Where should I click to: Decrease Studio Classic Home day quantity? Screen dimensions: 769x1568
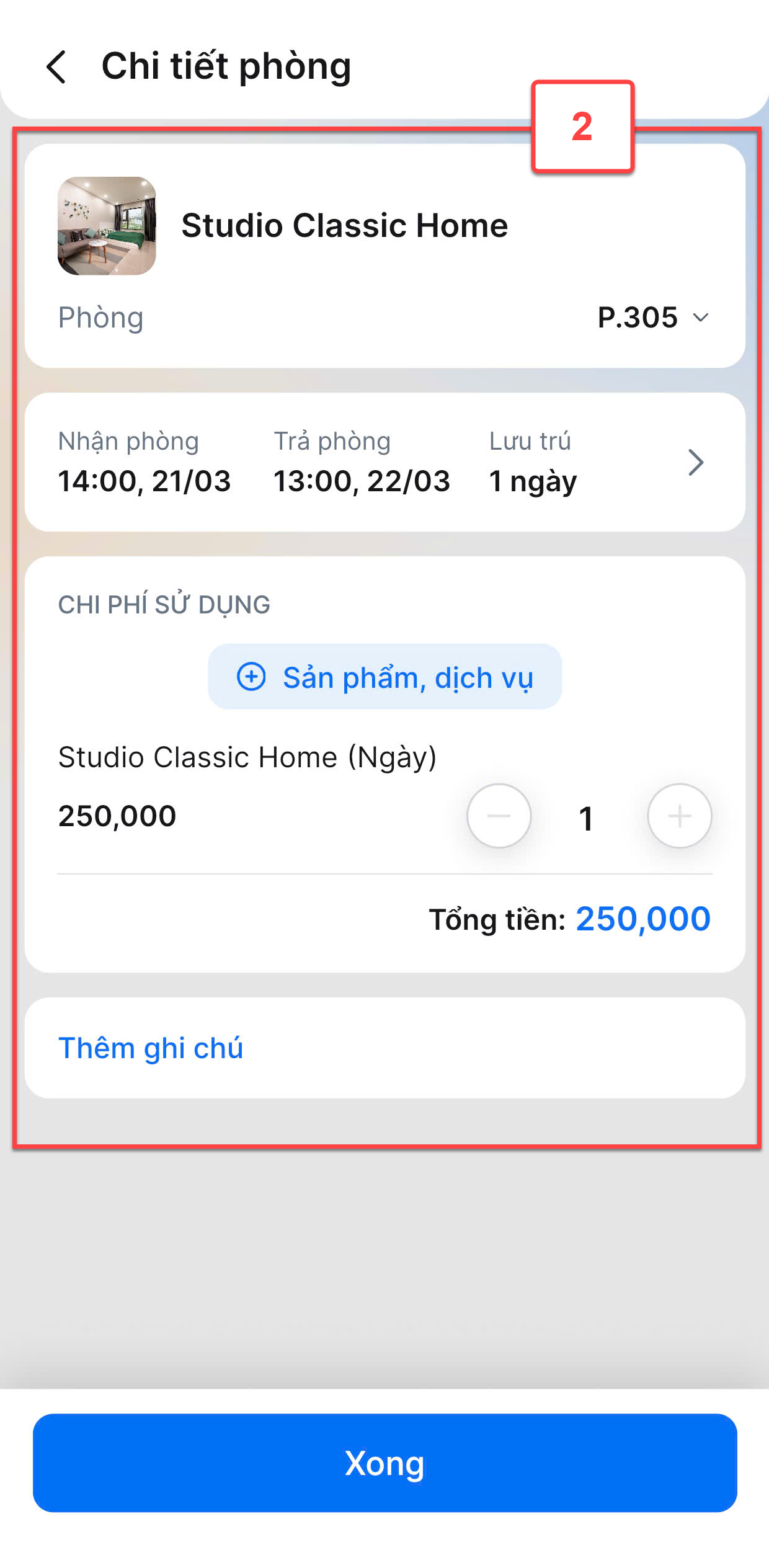pos(499,816)
